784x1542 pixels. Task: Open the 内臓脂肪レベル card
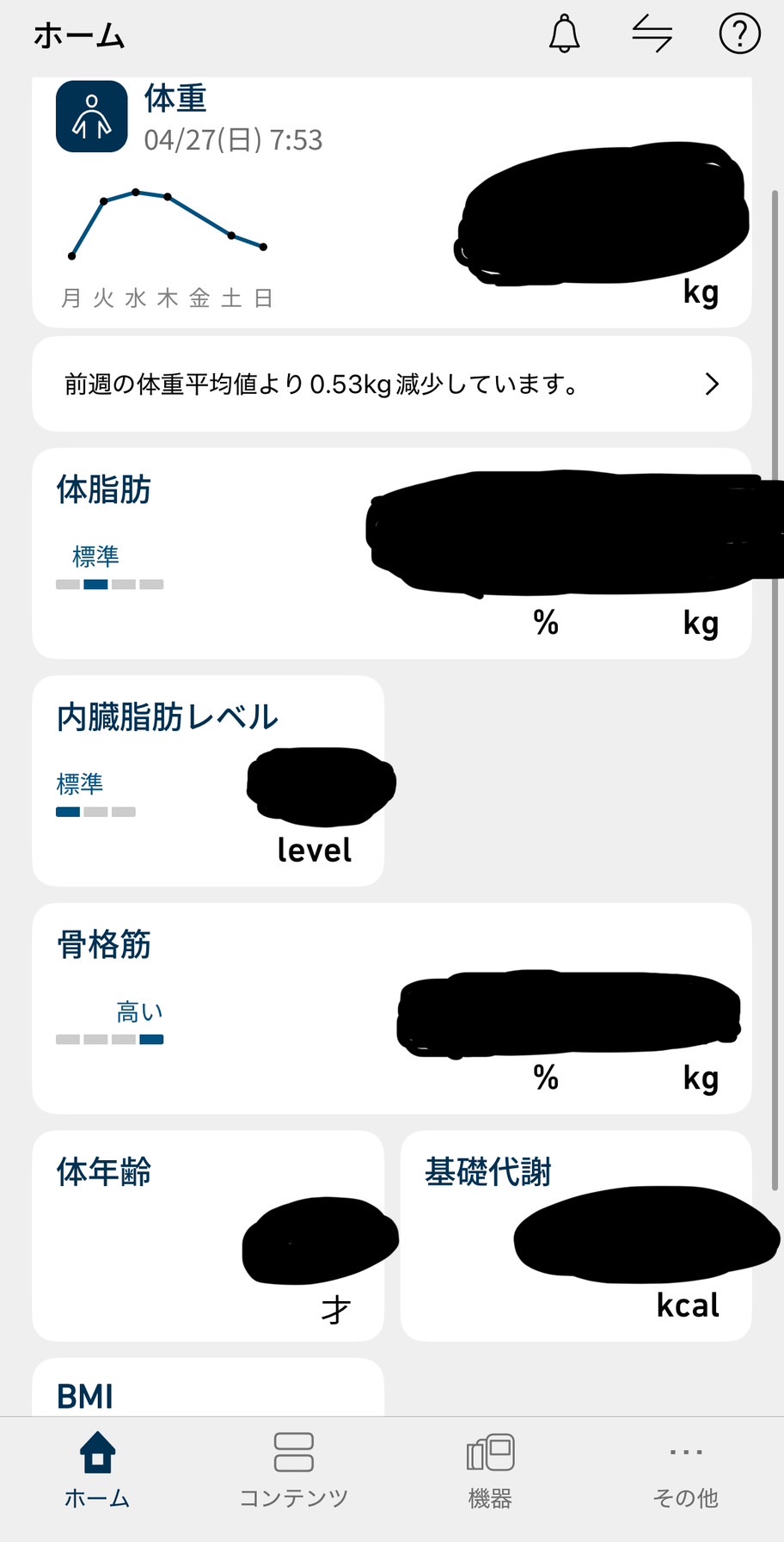[208, 781]
